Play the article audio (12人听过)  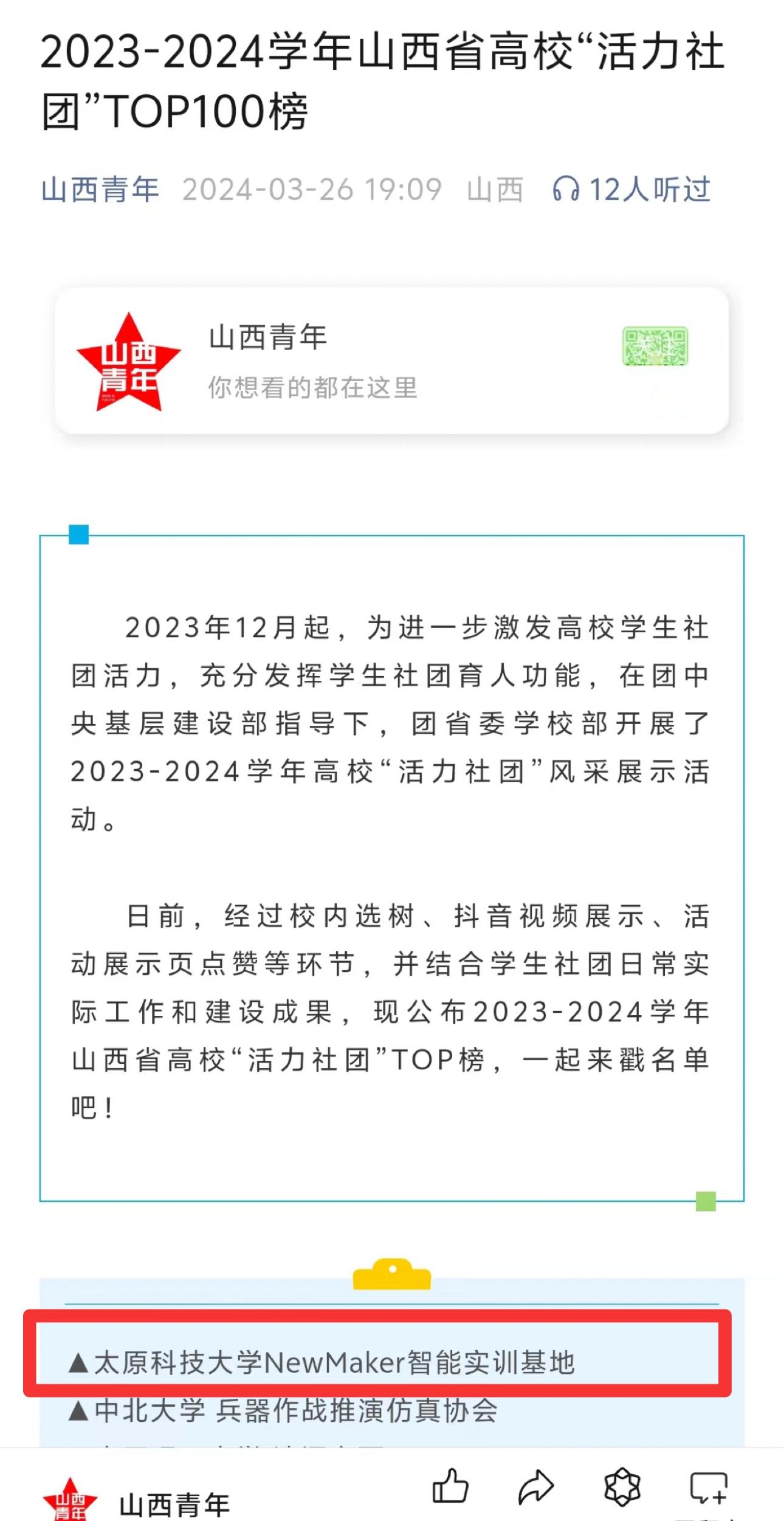[x=631, y=190]
